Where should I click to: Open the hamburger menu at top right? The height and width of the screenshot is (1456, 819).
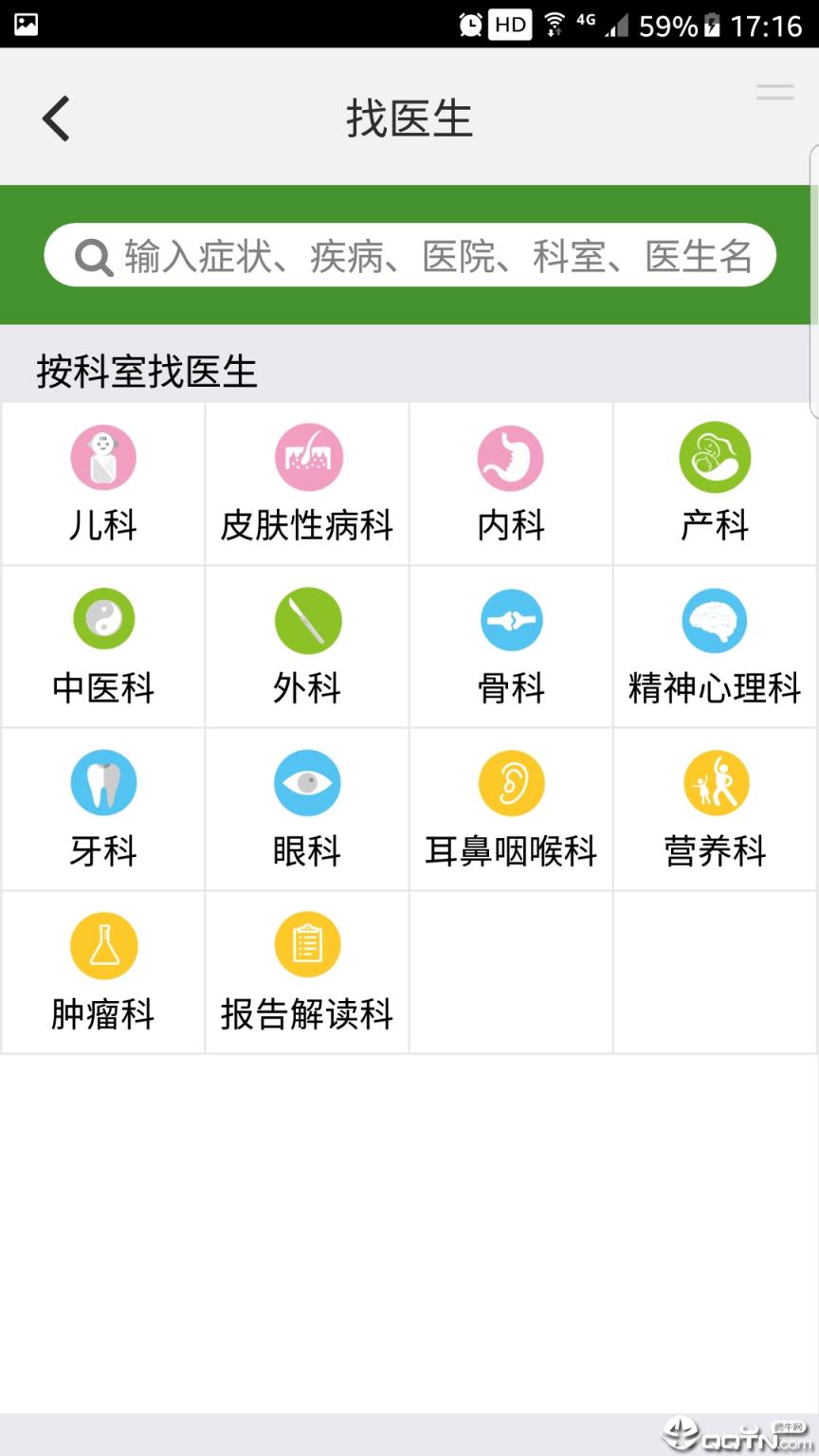coord(774,92)
